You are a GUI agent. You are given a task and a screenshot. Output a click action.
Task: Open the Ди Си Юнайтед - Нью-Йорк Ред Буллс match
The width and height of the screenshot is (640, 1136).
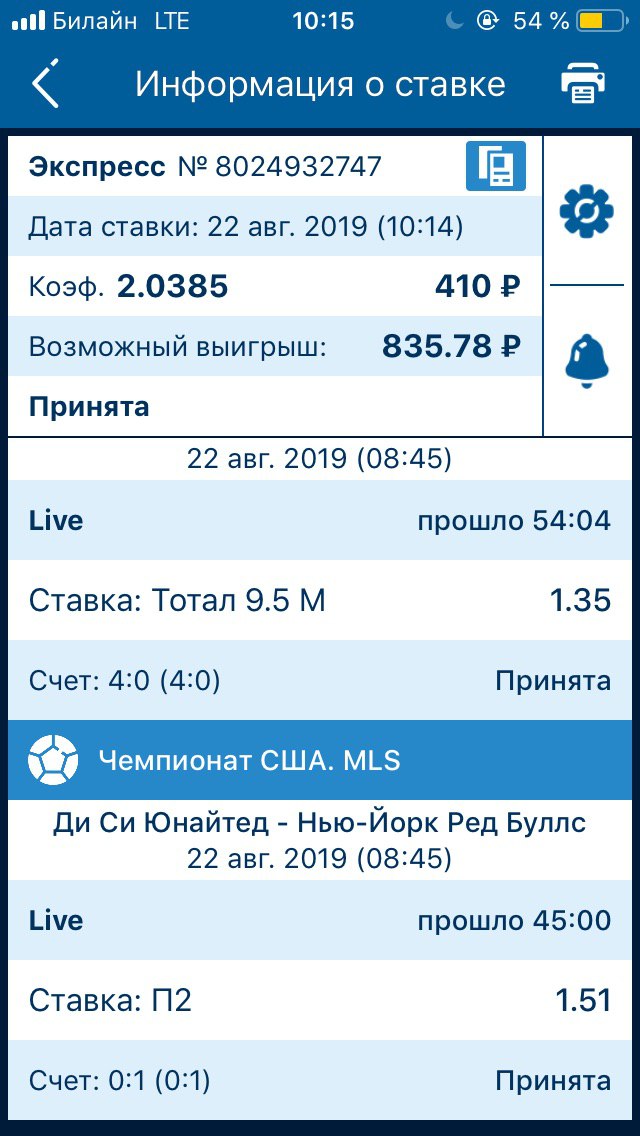click(320, 824)
